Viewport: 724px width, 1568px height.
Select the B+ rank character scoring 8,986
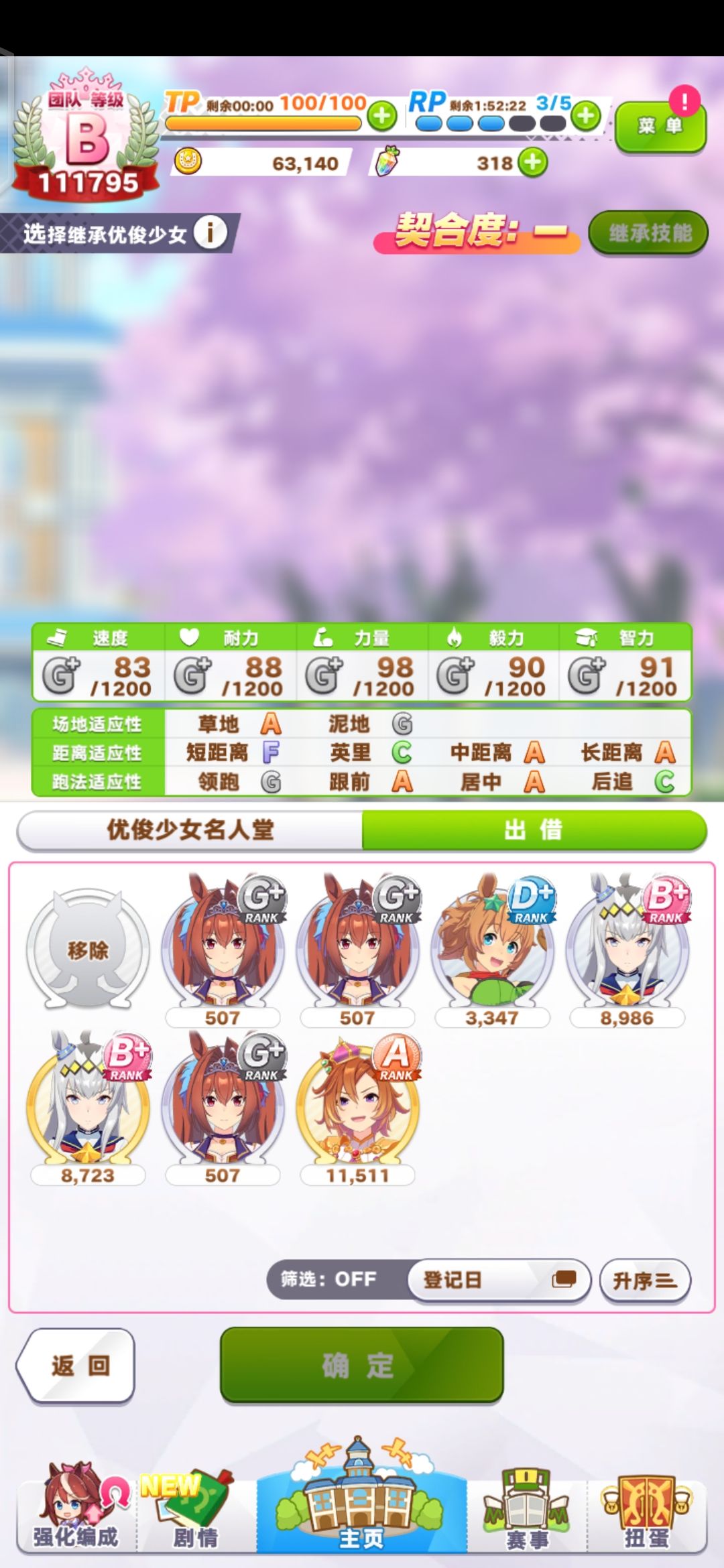627,950
